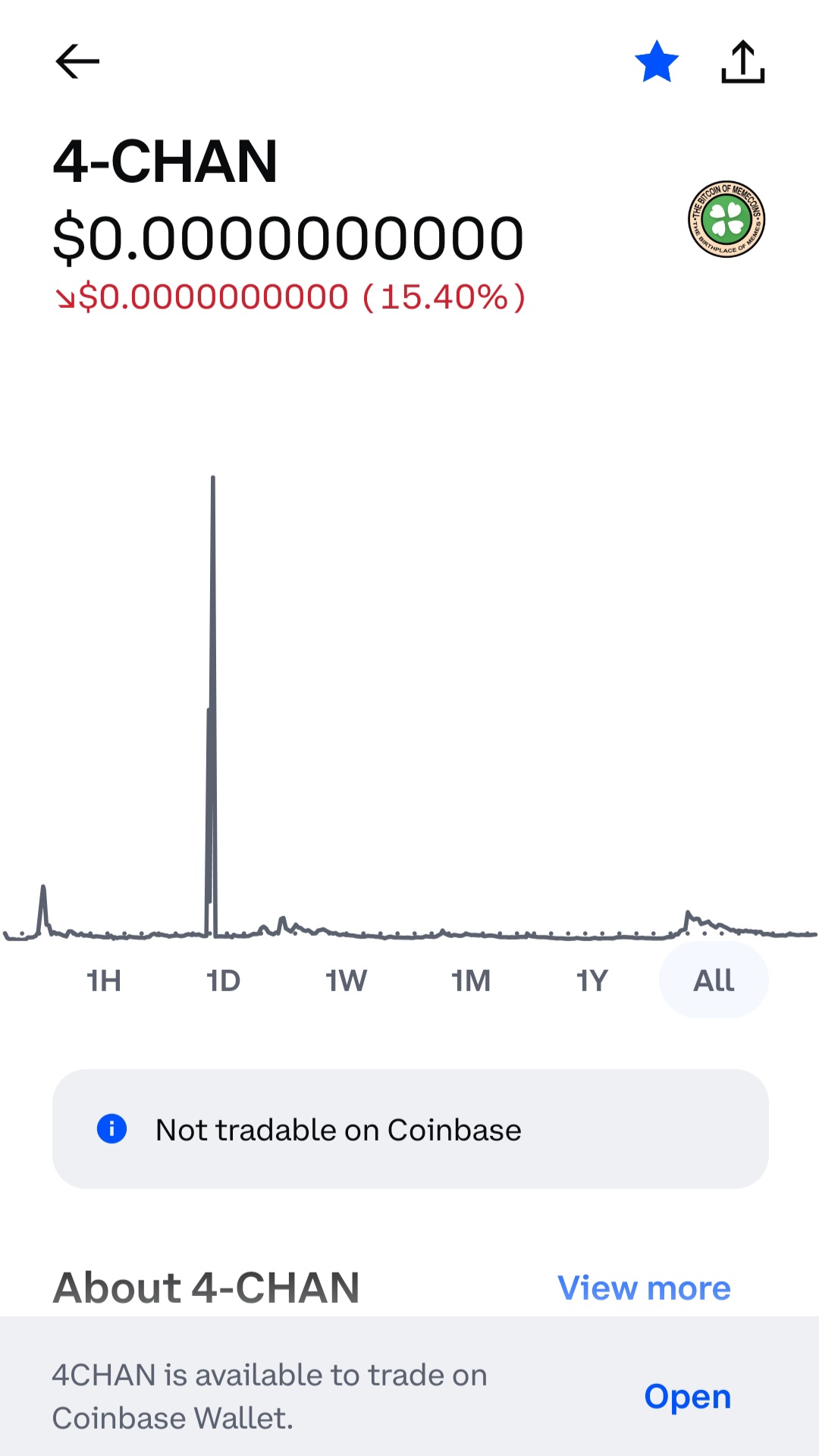819x1456 pixels.
Task: Switch chart to 1H range
Action: pos(104,981)
